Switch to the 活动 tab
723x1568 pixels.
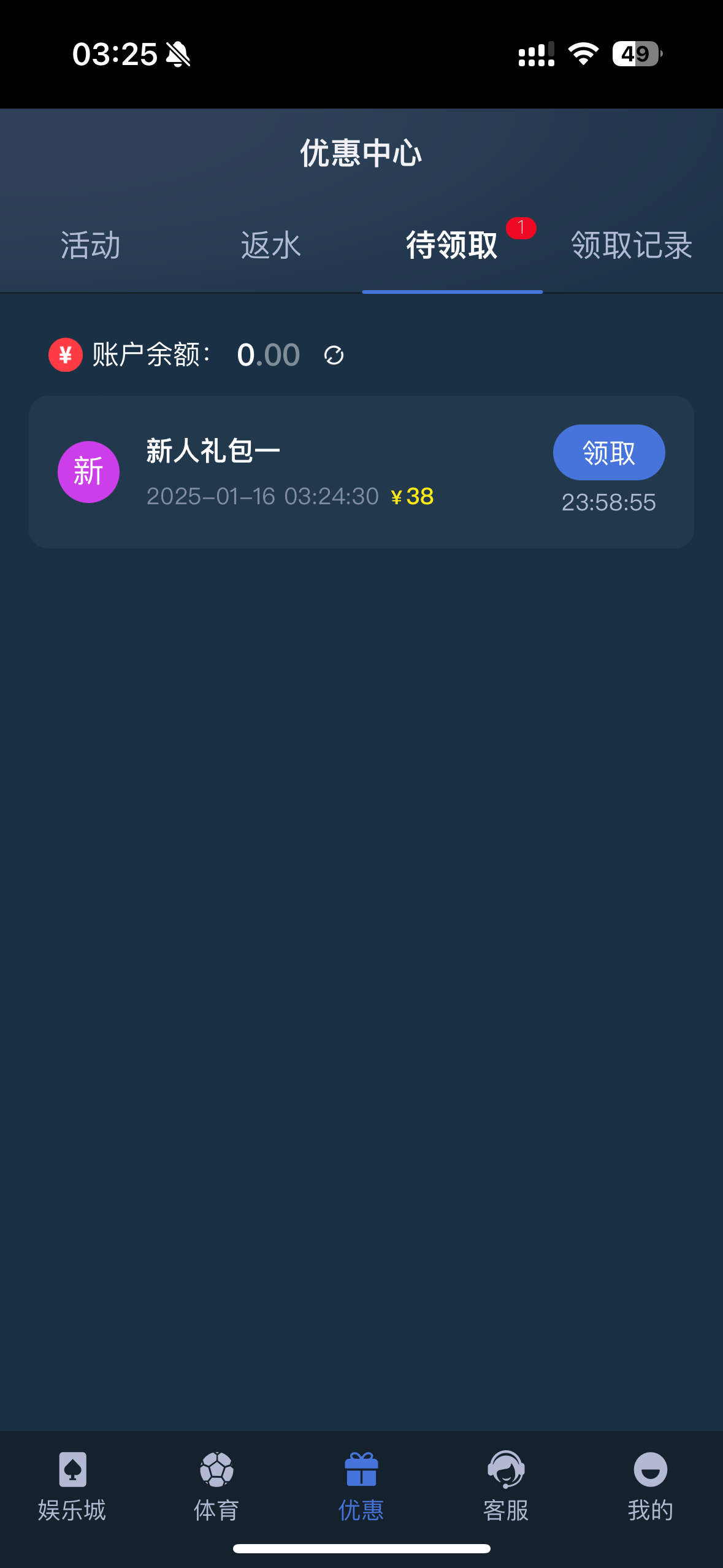coord(90,245)
